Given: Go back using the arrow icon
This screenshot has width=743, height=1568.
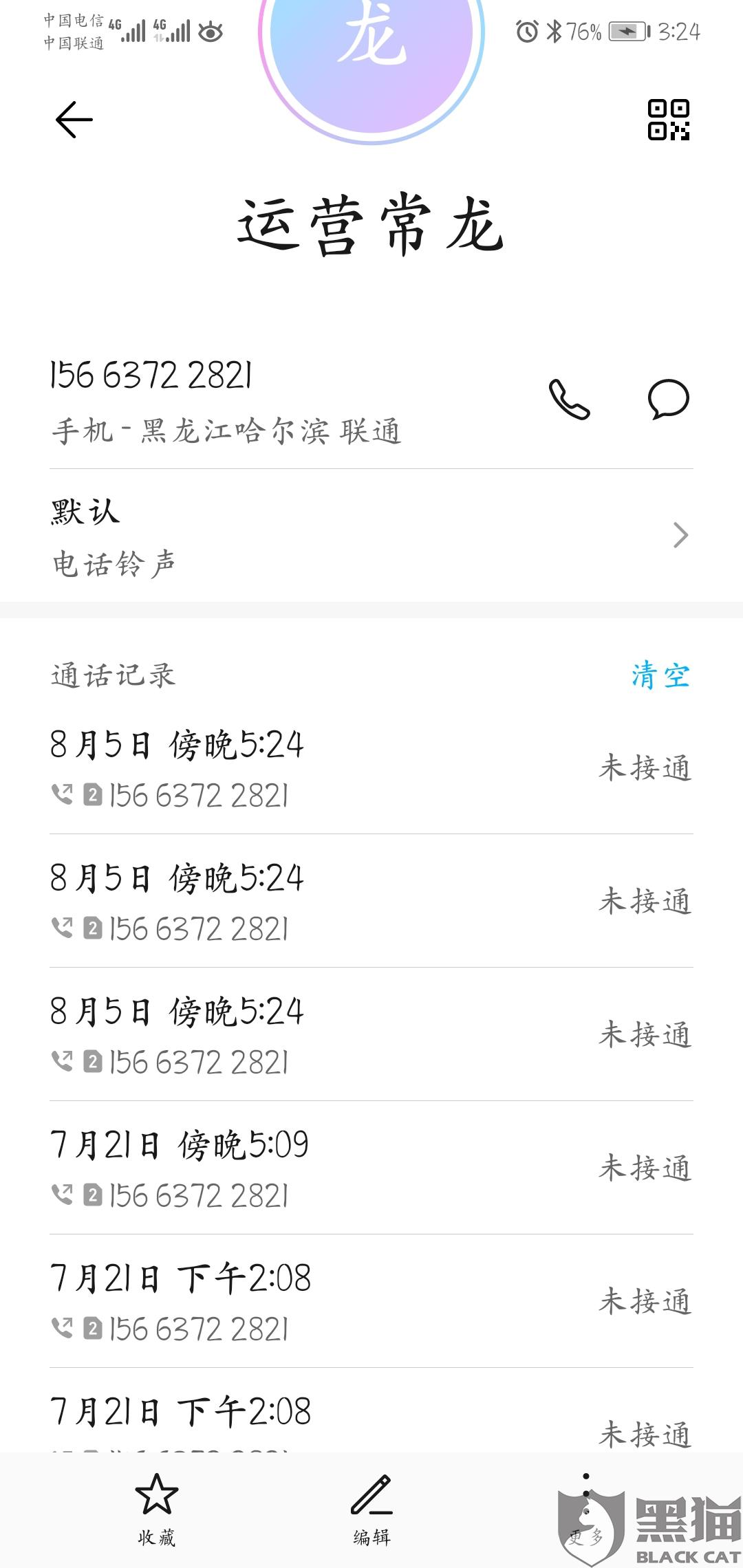Looking at the screenshot, I should pos(74,120).
